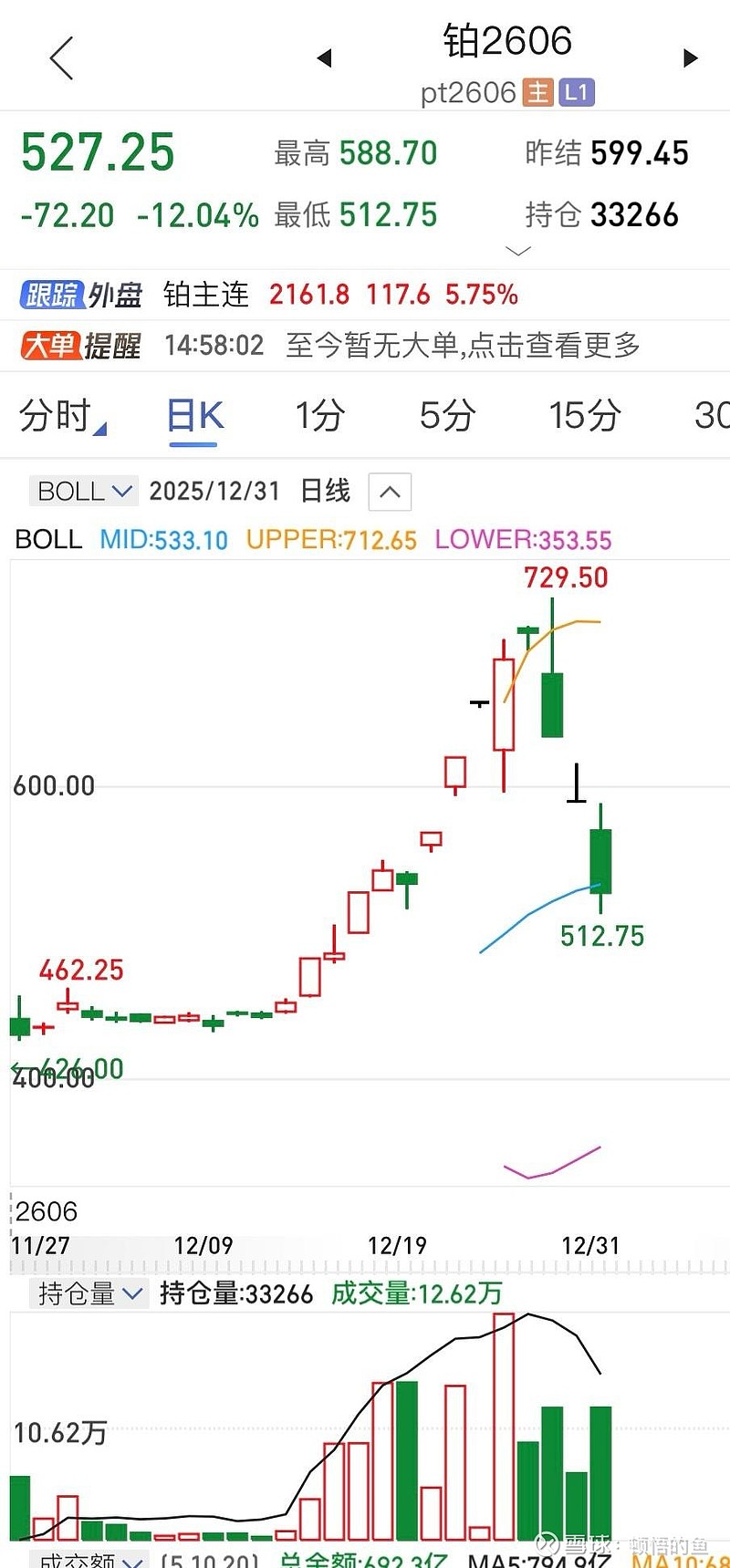Open the 成交额 selection dropdown
Image resolution: width=730 pixels, height=1568 pixels.
coord(89,1562)
